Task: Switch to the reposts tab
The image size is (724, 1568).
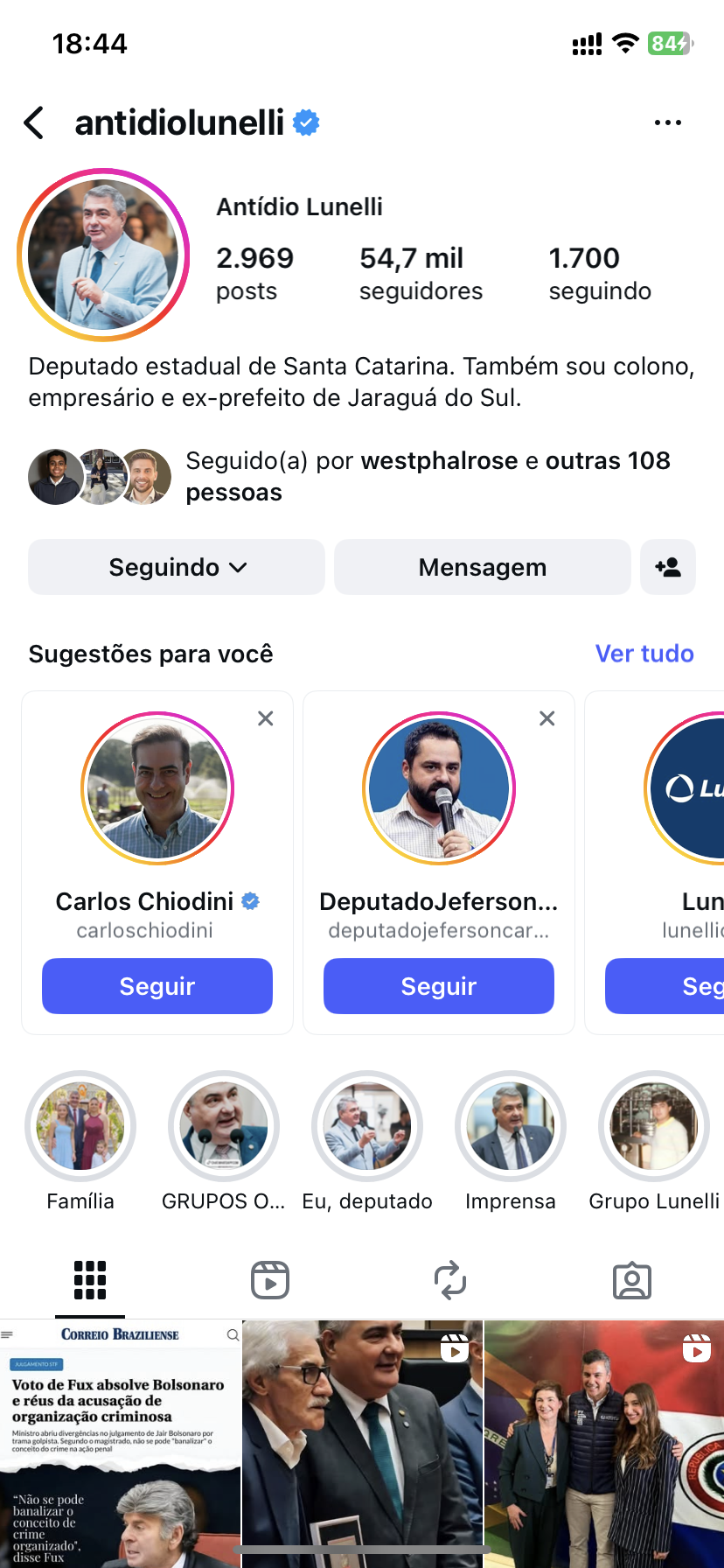Action: point(450,1280)
